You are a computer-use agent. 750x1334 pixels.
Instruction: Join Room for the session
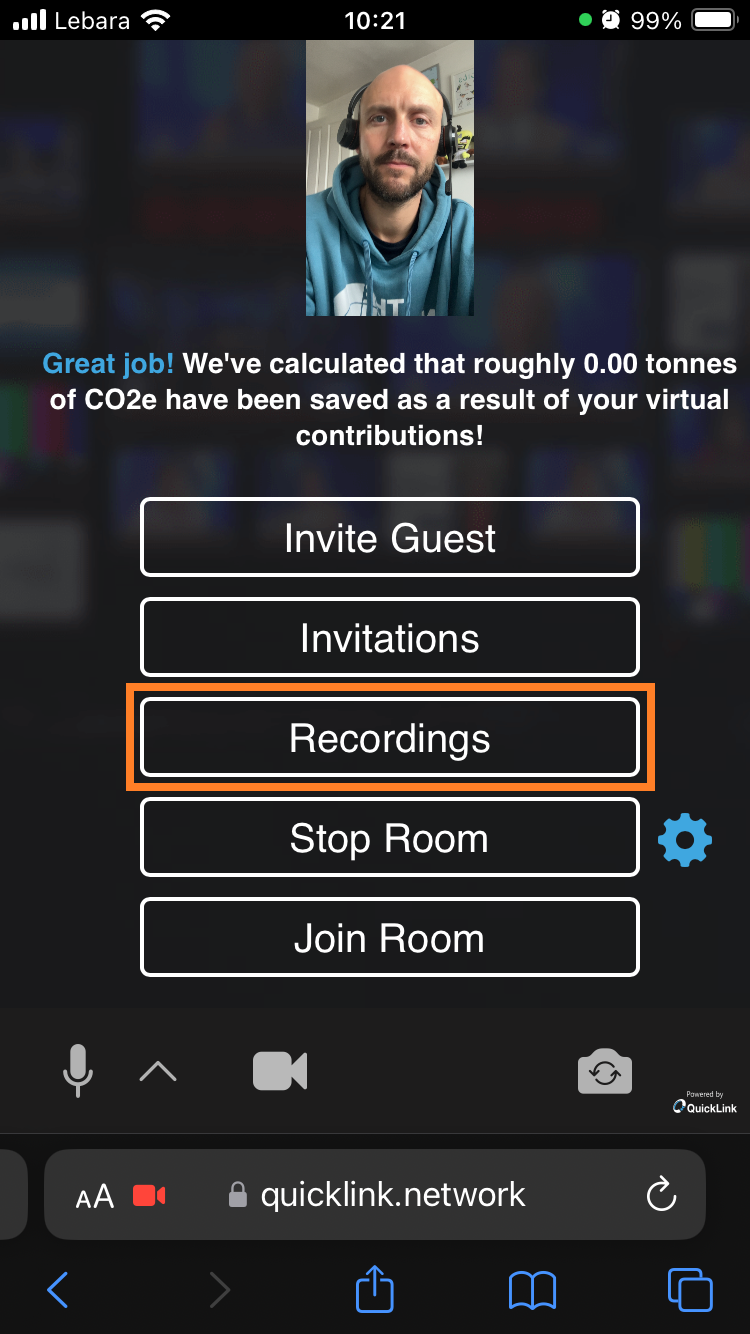click(389, 937)
